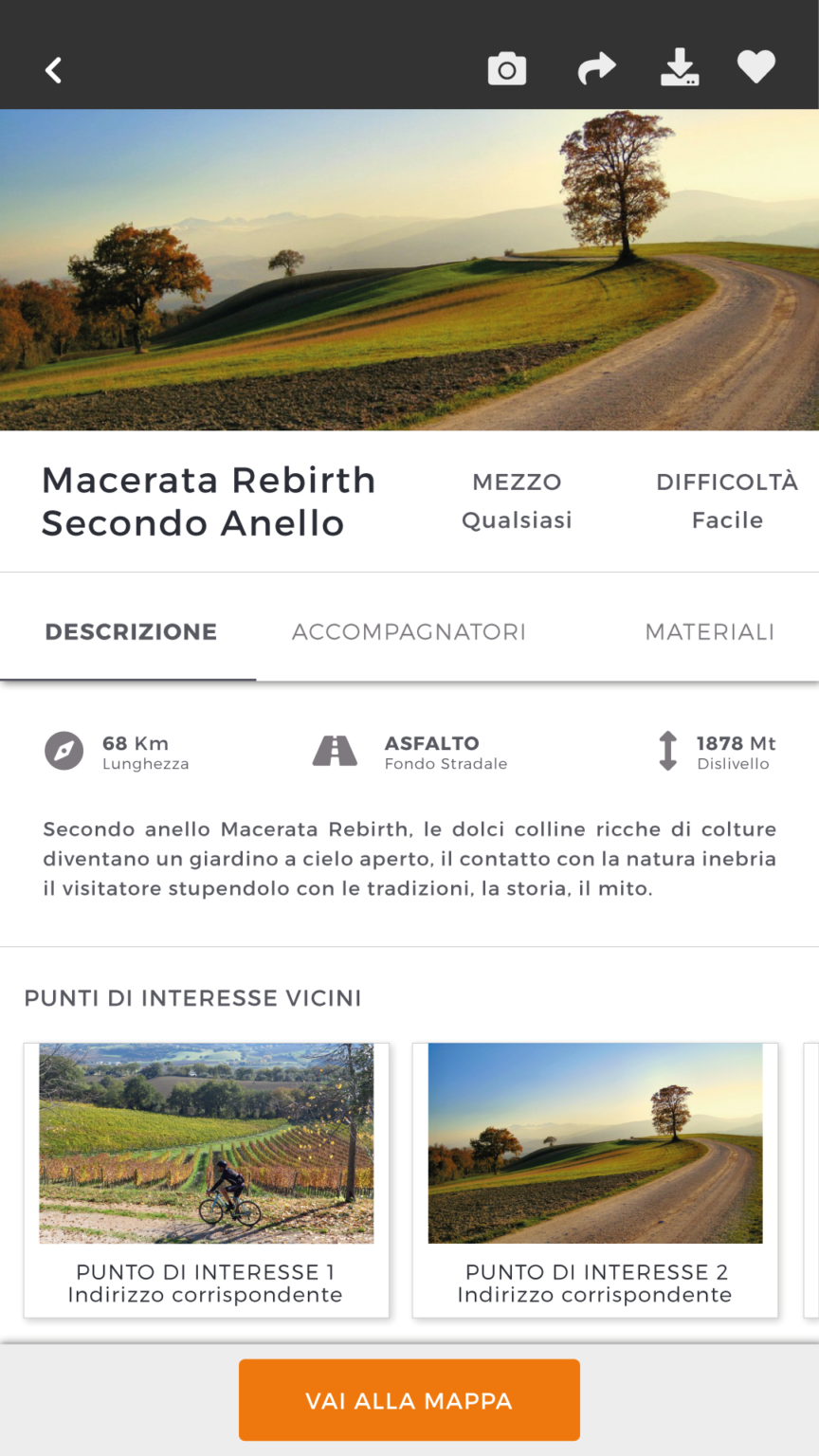Open Punto di Interesse 2 card
Screen dimensions: 819x1456
[595, 1180]
